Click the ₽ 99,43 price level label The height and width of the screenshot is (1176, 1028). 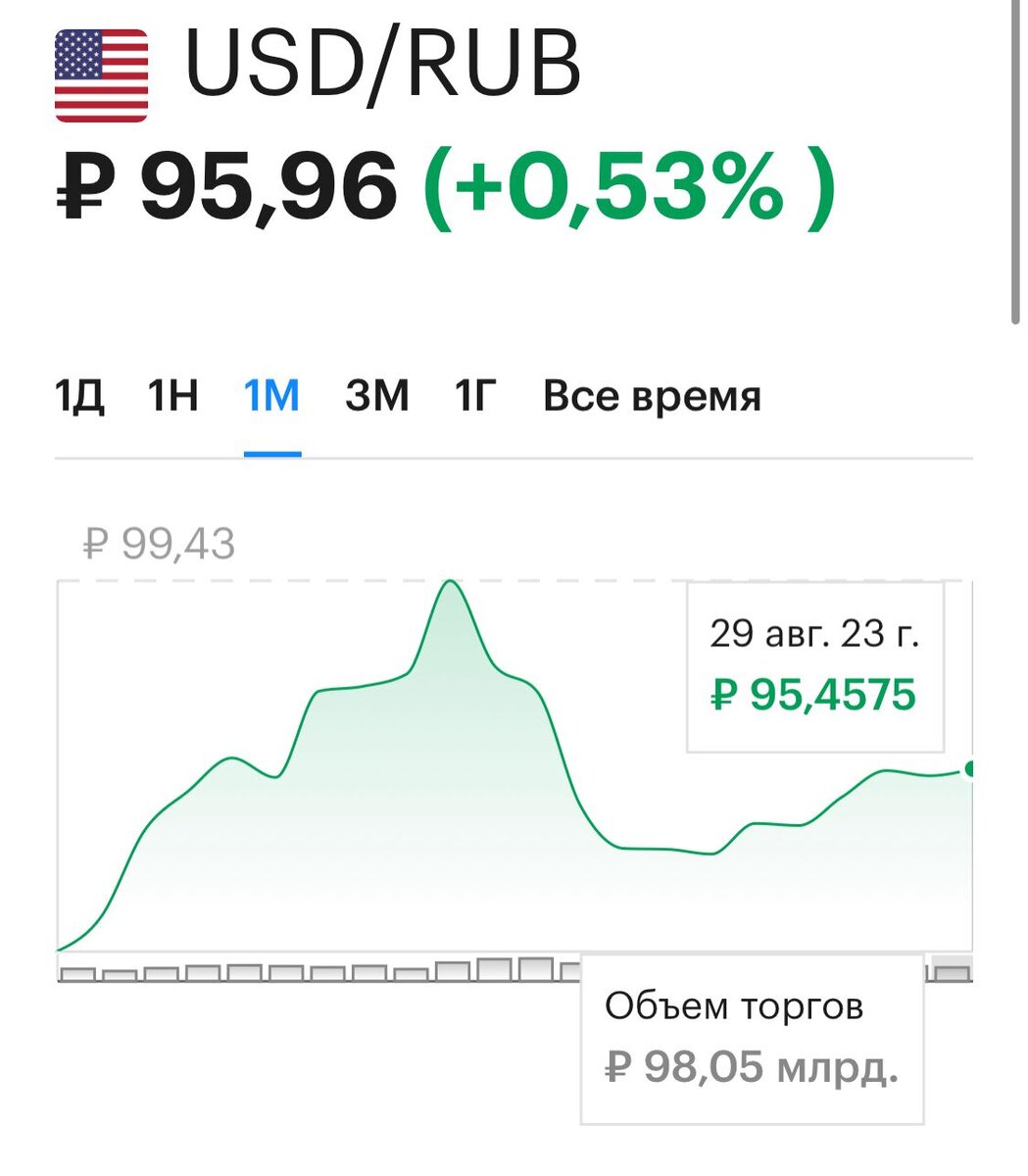(157, 543)
